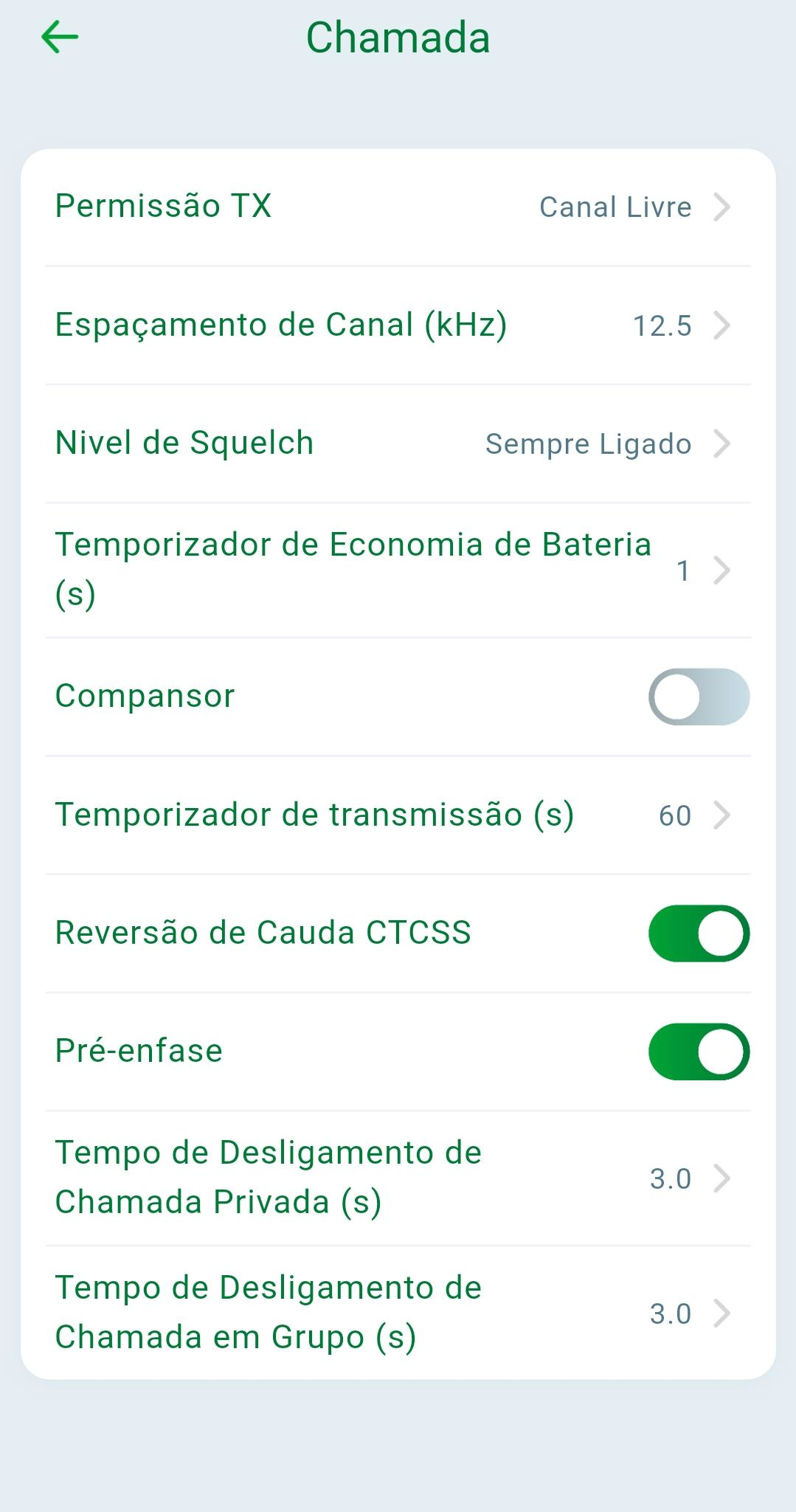Change Espaçamento de Canal (kHz) value
The height and width of the screenshot is (1512, 796).
pos(398,325)
